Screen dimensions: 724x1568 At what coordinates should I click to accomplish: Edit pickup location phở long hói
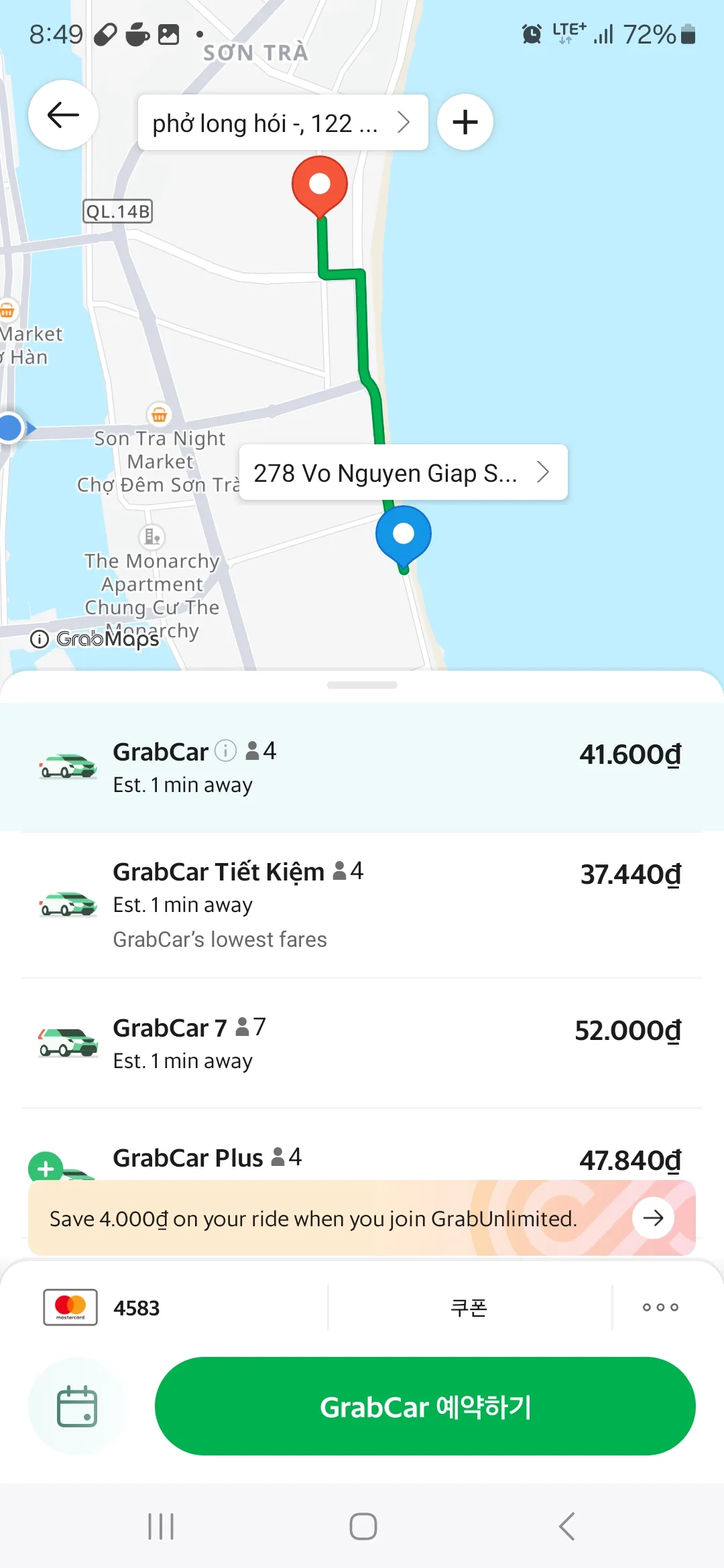pos(283,123)
